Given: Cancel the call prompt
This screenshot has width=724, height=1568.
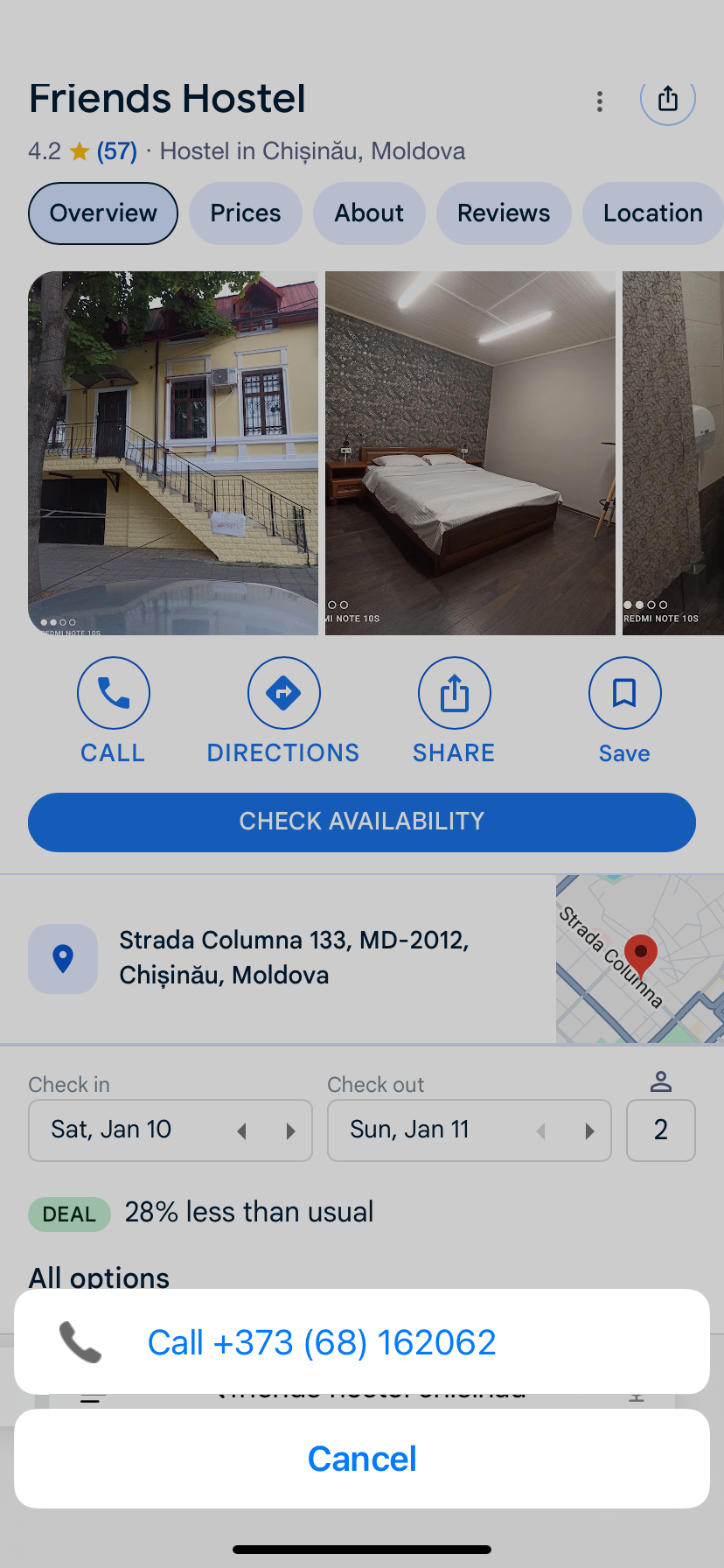Looking at the screenshot, I should point(361,1459).
